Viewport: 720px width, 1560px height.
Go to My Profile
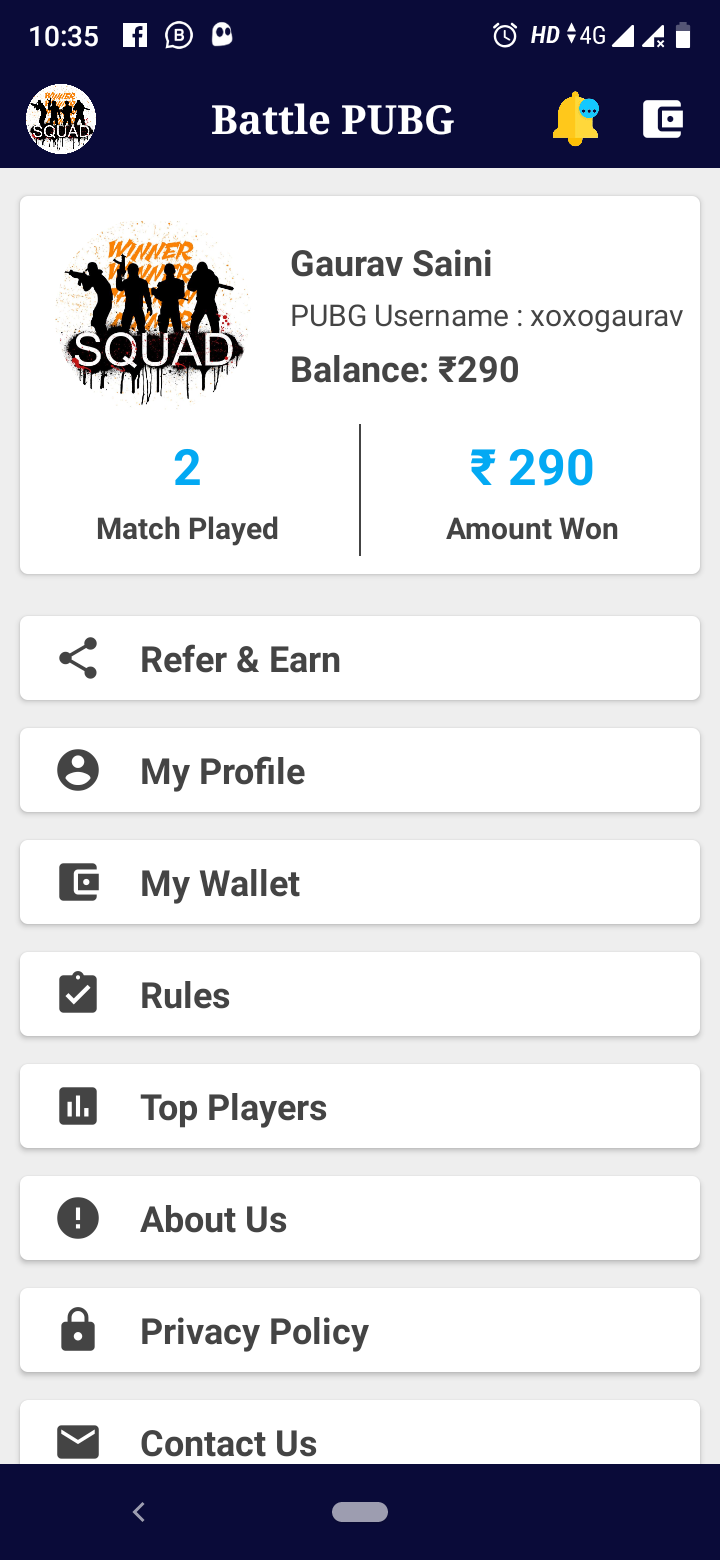[360, 771]
